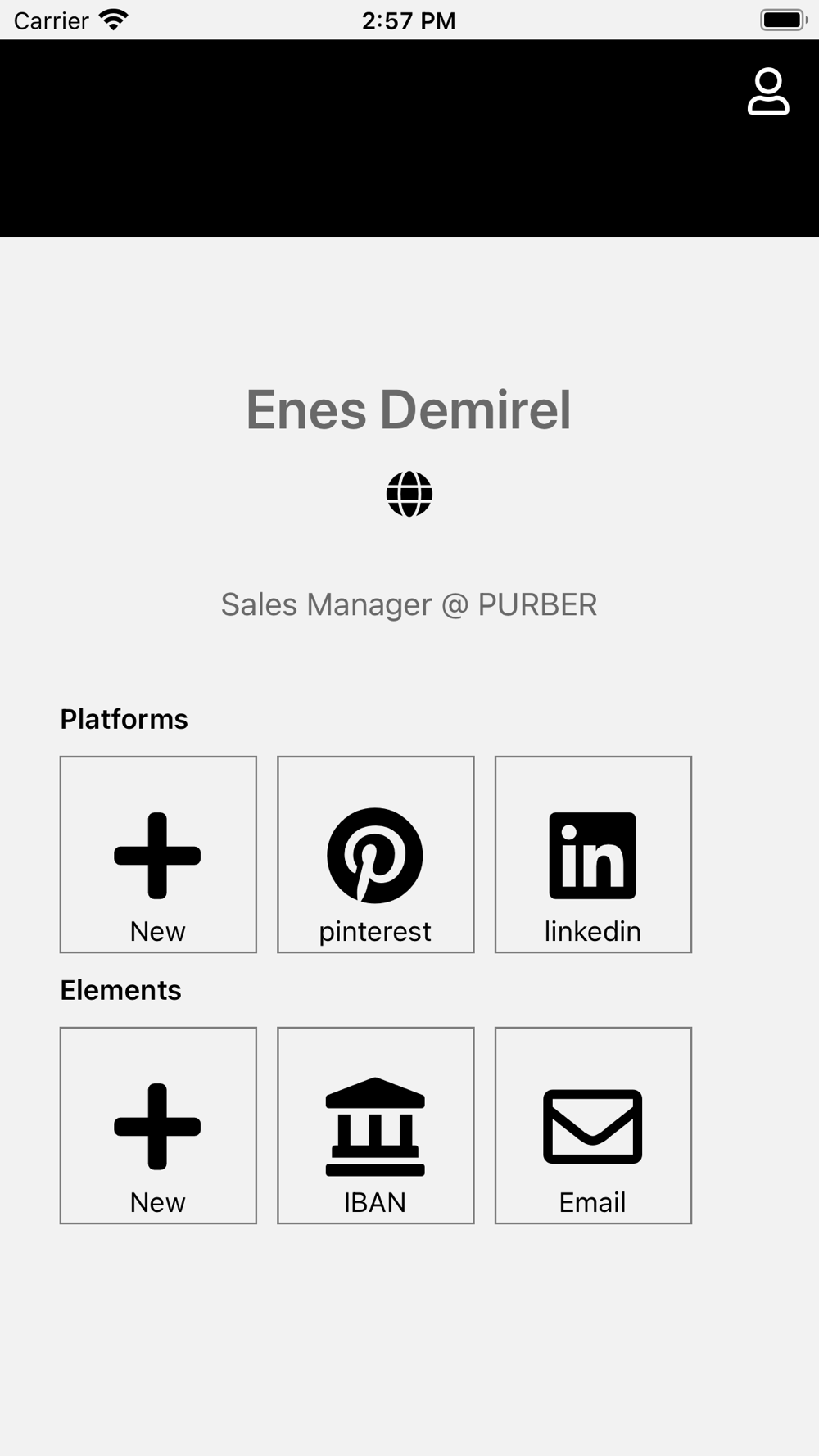Open the pinterest platform tile
The image size is (819, 1456).
[376, 854]
